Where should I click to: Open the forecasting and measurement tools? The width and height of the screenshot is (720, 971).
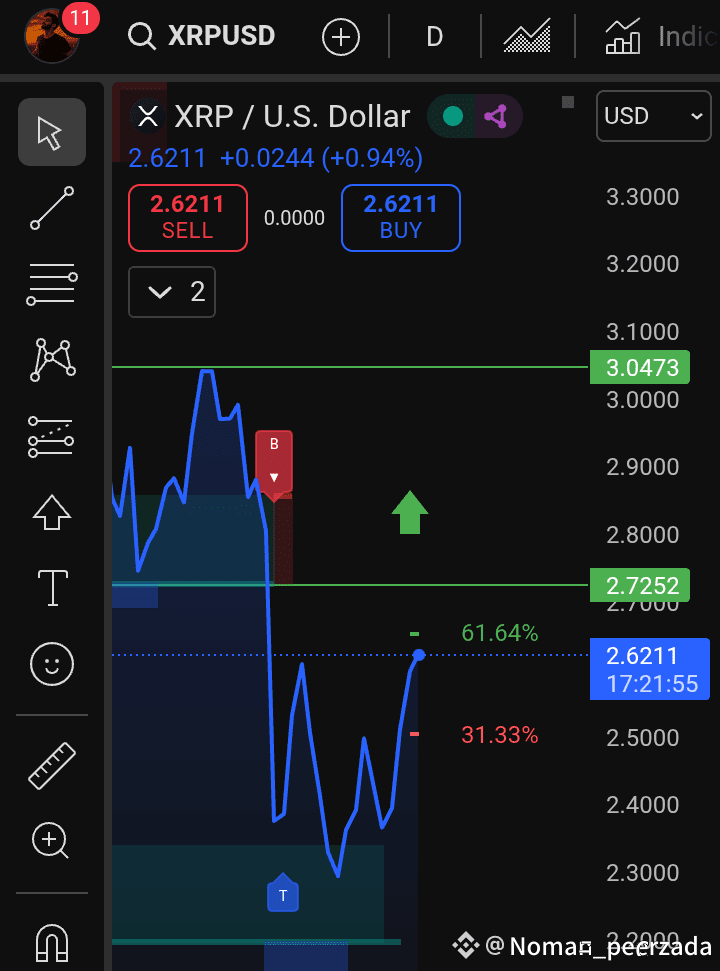[51, 437]
